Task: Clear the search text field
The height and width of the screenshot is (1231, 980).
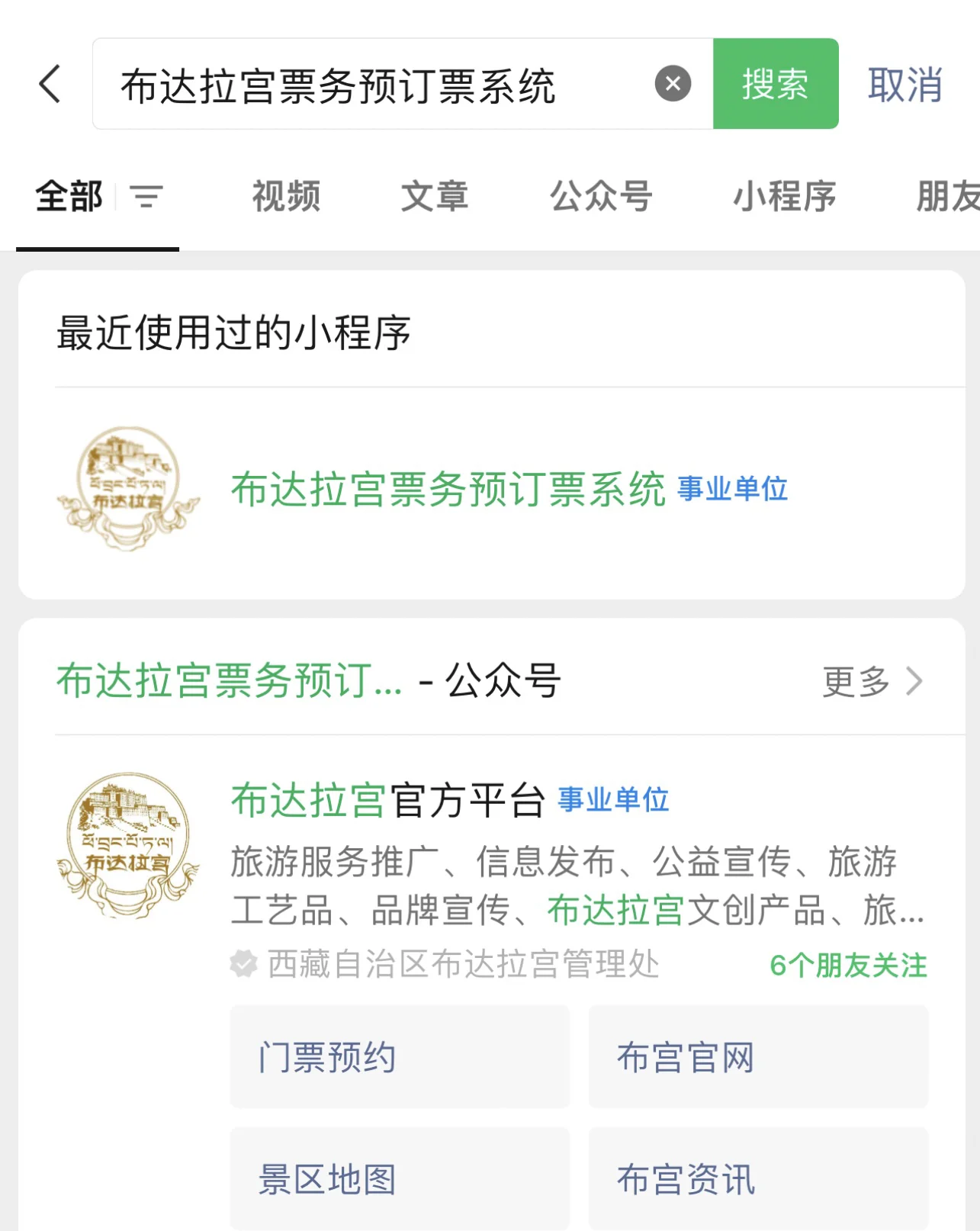Action: pyautogui.click(x=673, y=84)
